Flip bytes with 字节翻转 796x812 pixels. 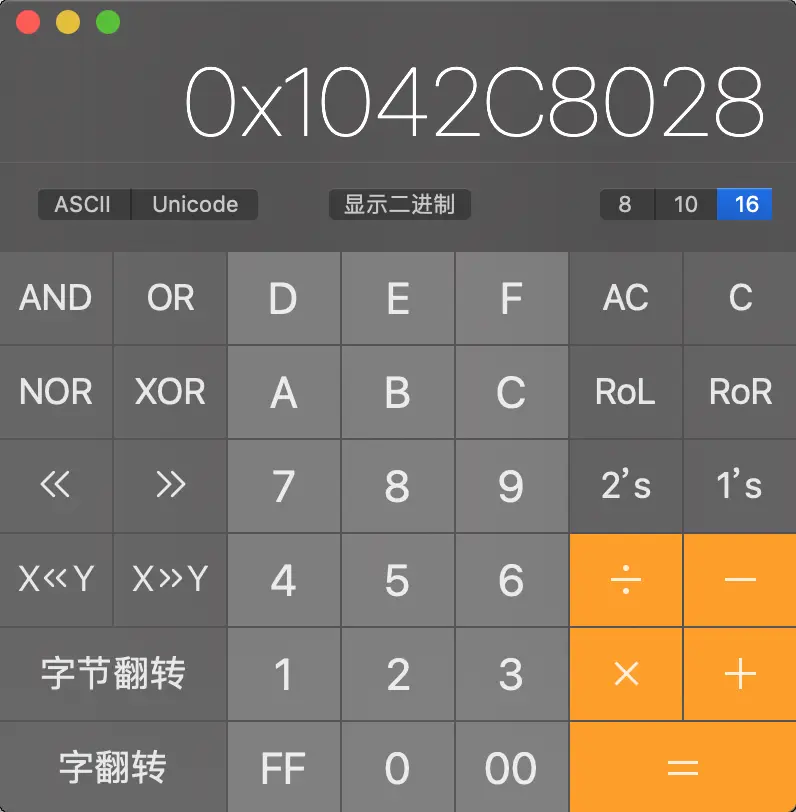point(113,674)
